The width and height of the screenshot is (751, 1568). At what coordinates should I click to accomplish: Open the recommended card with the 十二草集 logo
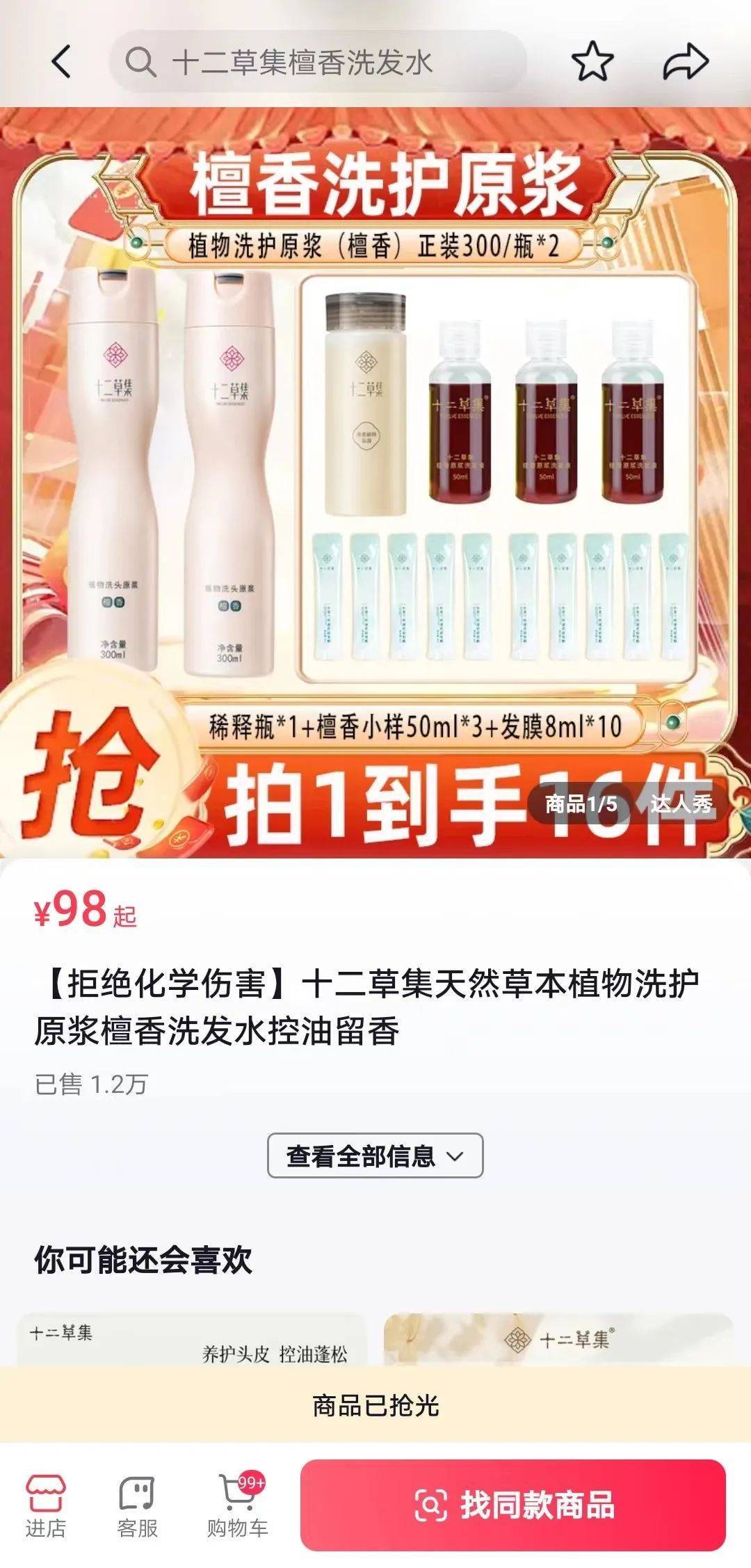tap(558, 1340)
